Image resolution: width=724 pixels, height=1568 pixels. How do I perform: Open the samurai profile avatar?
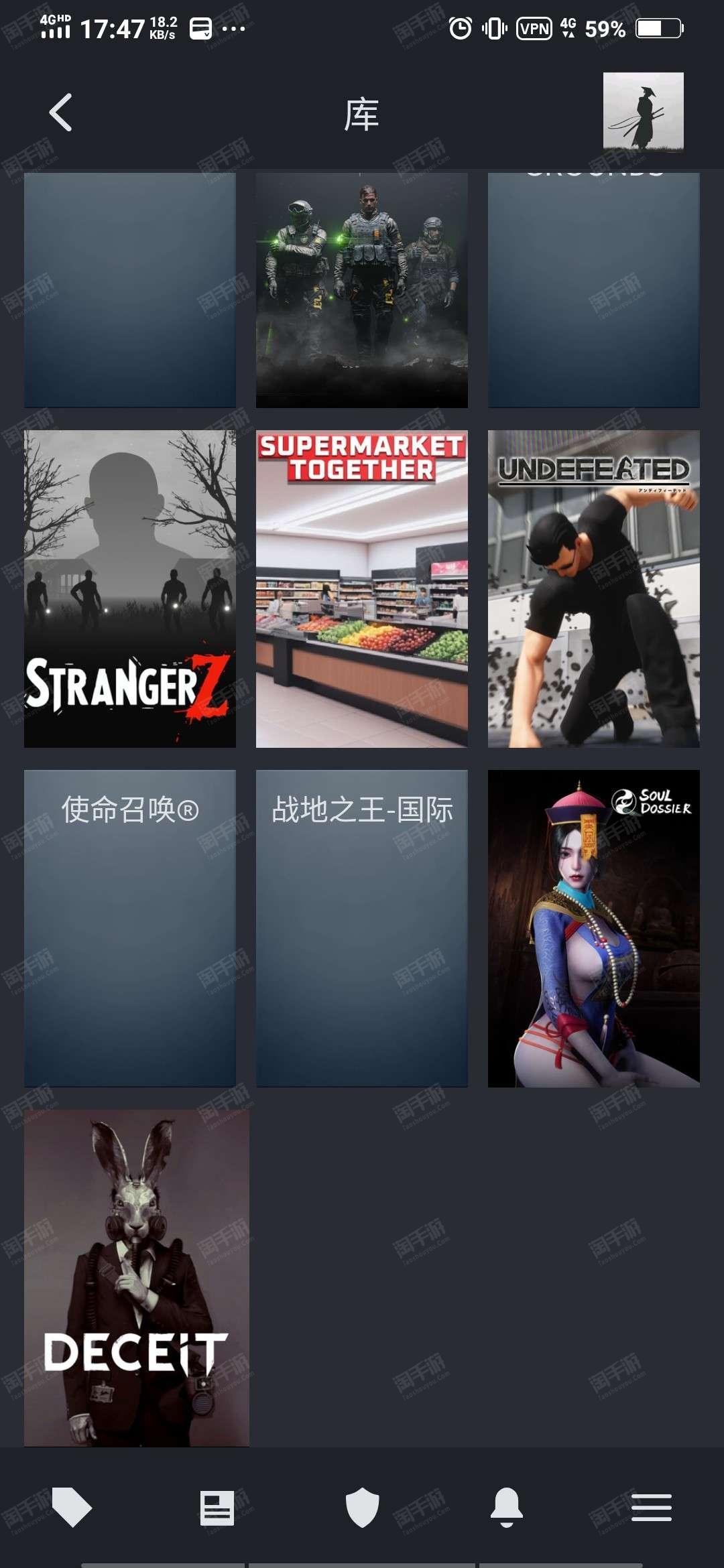click(x=643, y=112)
